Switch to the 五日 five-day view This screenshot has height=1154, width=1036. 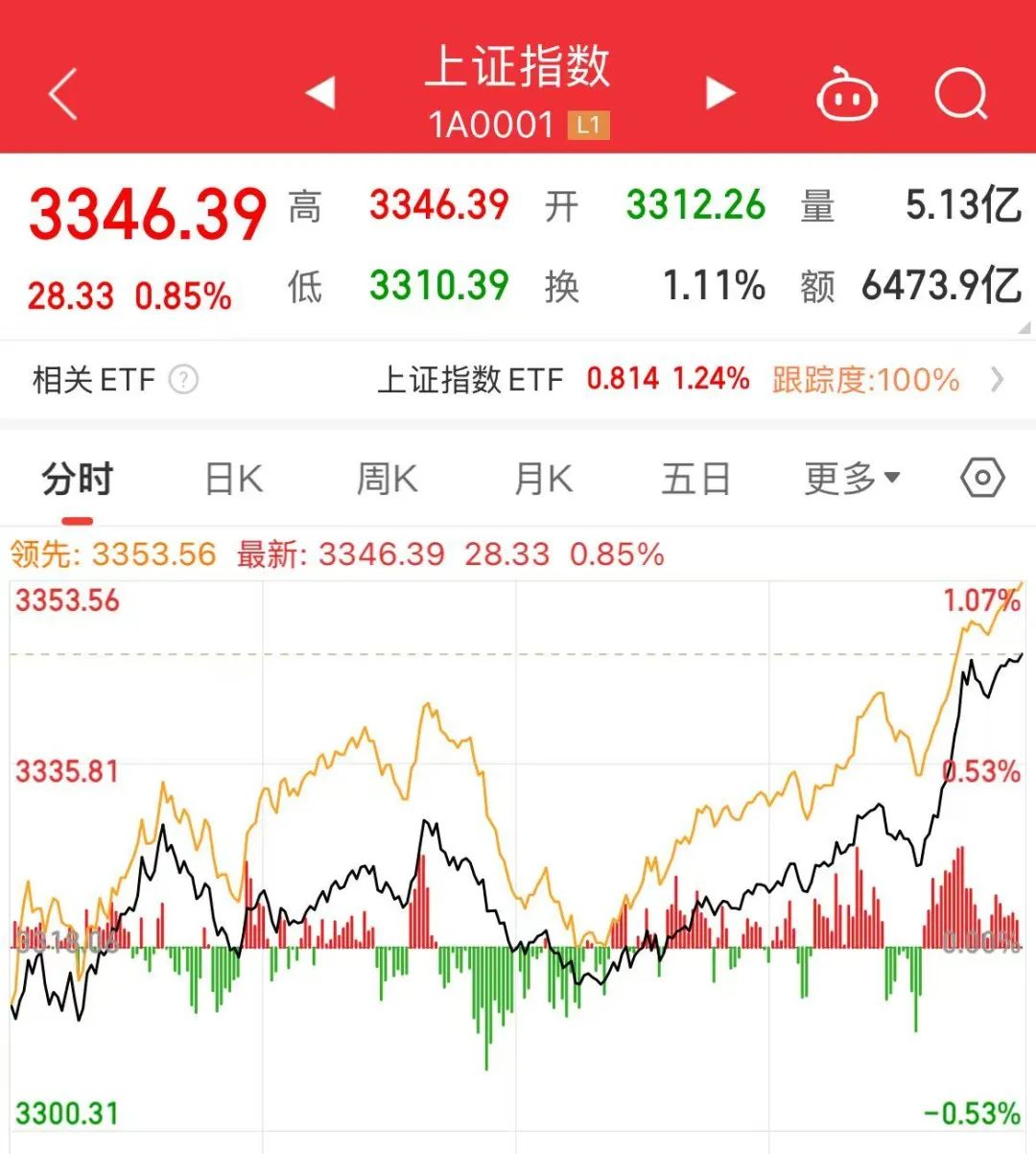tap(695, 477)
